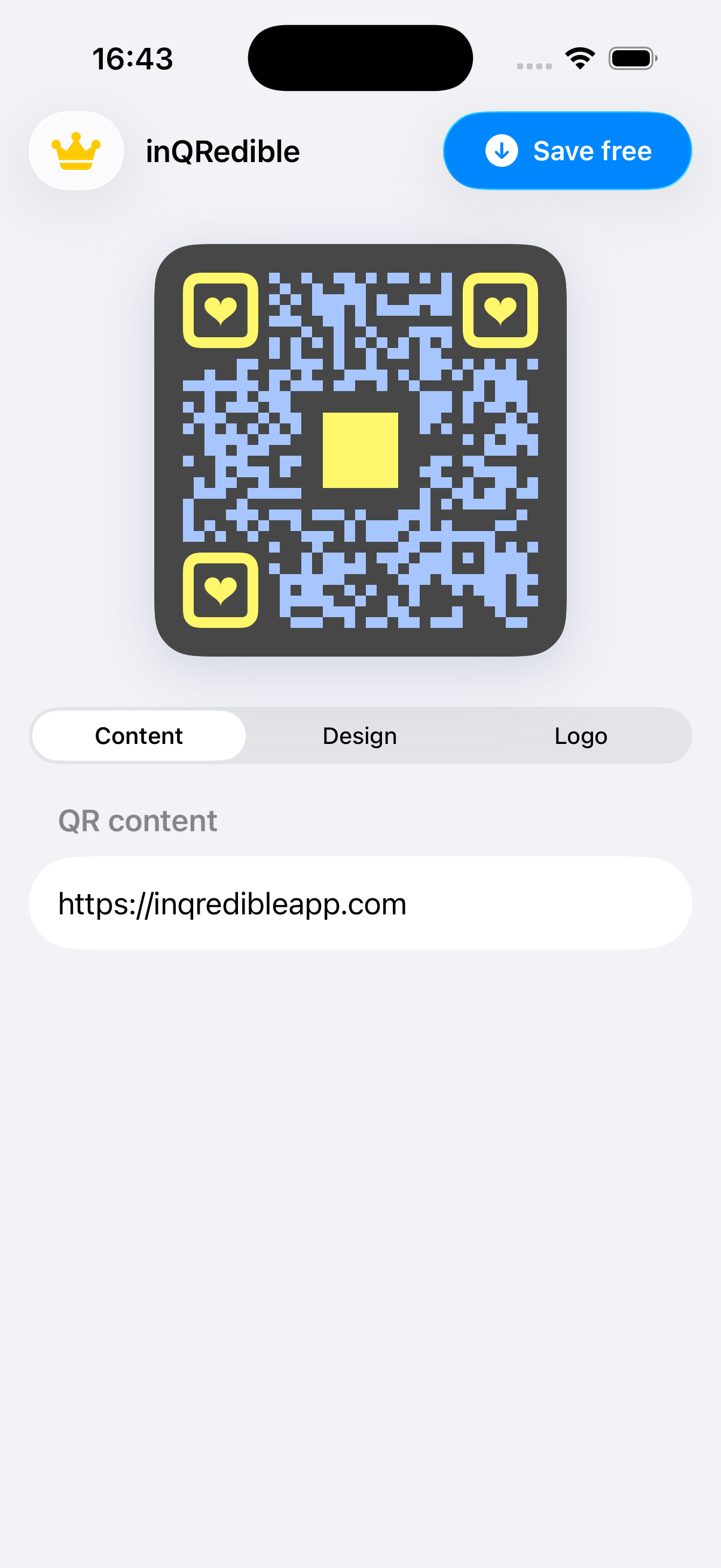Screen dimensions: 721x1568
Task: Tap the inQRedible app title
Action: pos(224,151)
